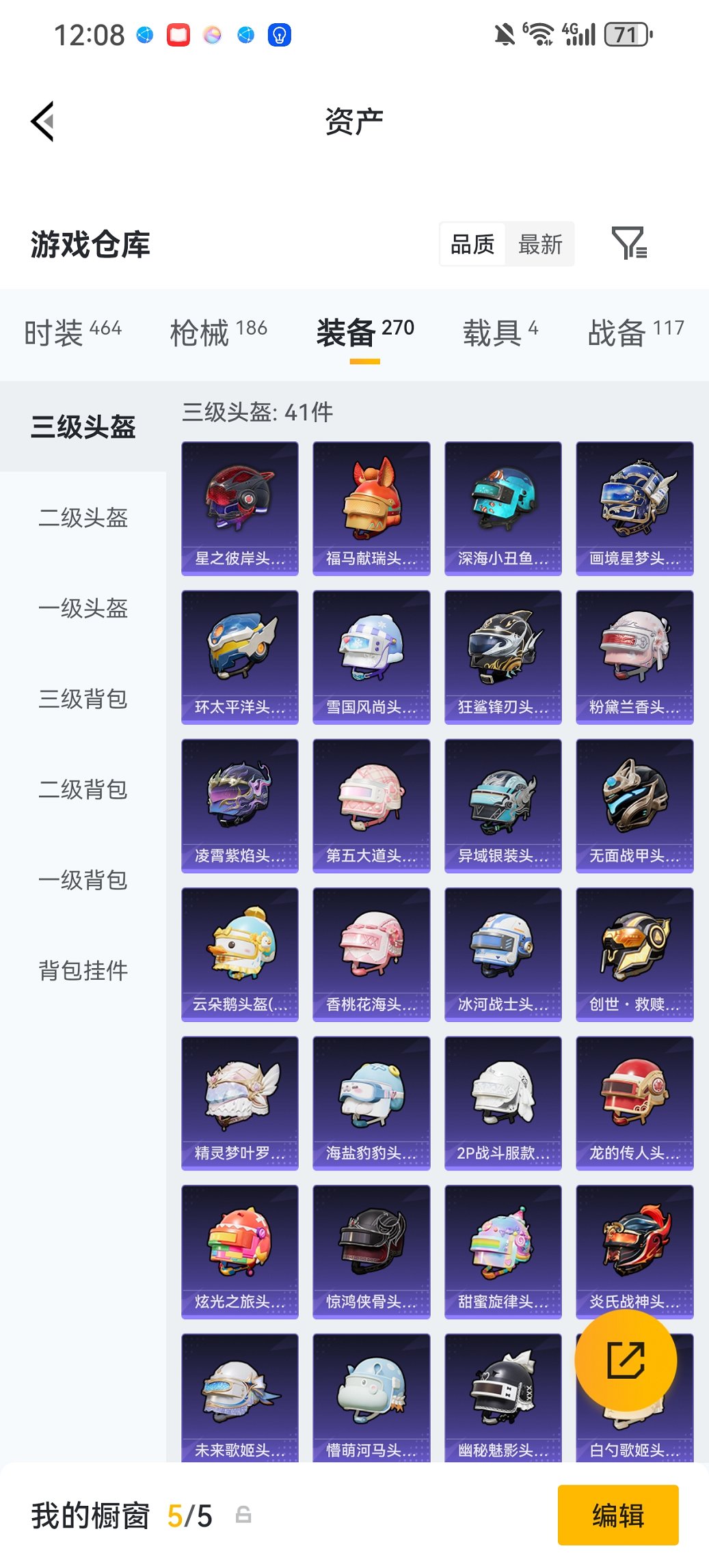View the 星之彼岸头盔 item card
This screenshot has height=1568, width=709.
click(x=239, y=506)
